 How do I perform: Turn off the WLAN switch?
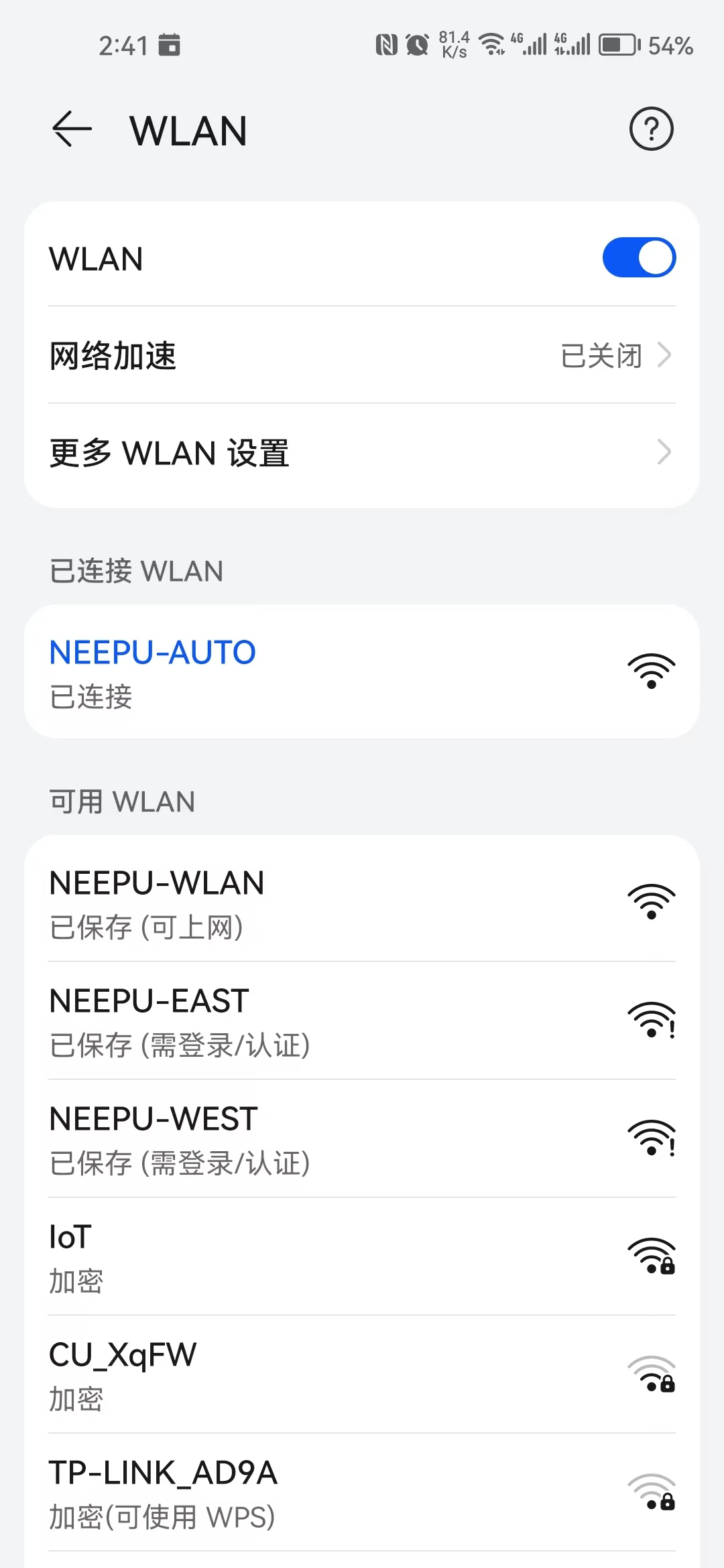tap(639, 257)
